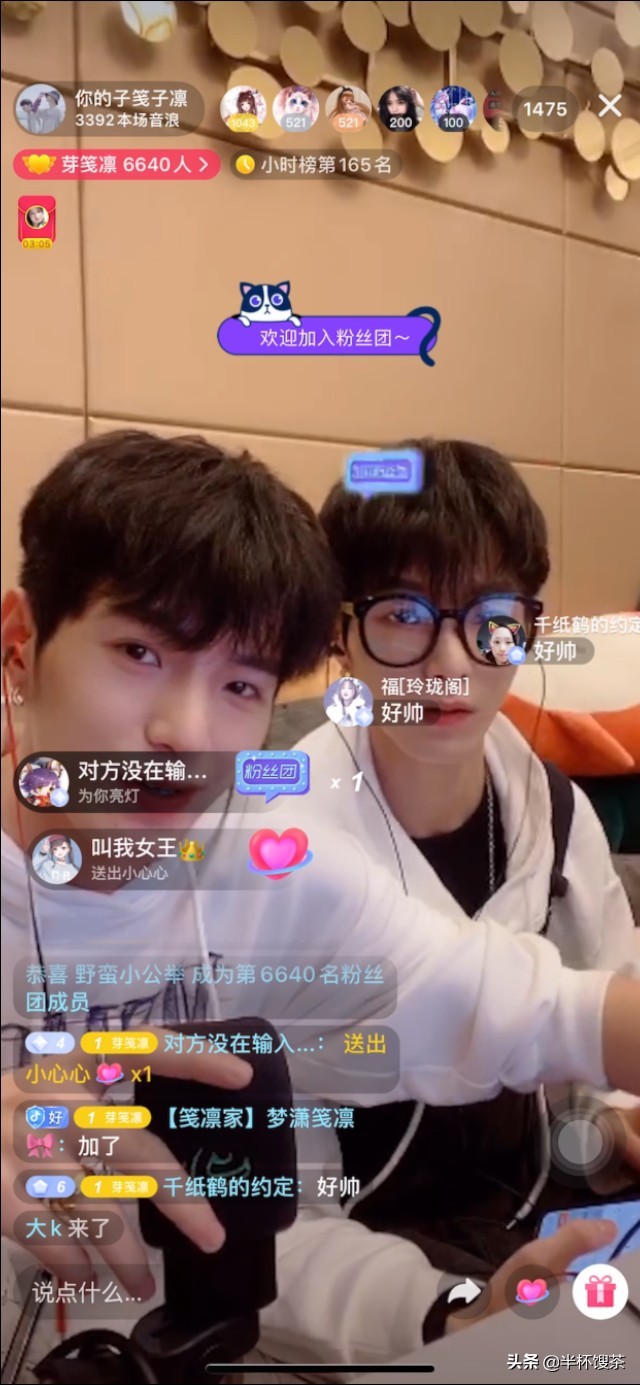This screenshot has height=1385, width=640.
Task: Open the gift panel
Action: [x=599, y=1292]
